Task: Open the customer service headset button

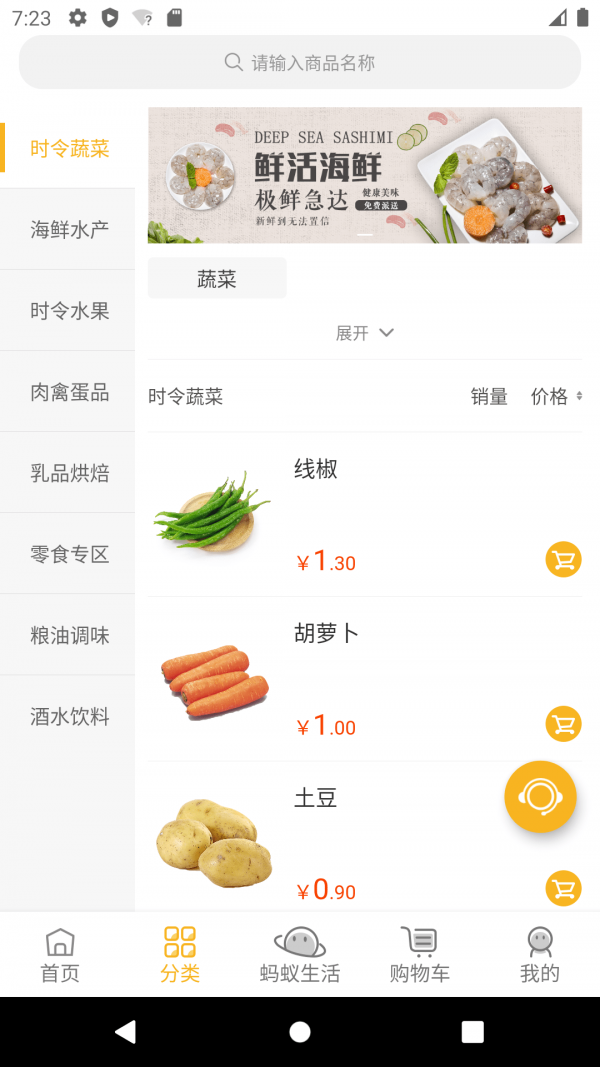Action: (x=540, y=796)
